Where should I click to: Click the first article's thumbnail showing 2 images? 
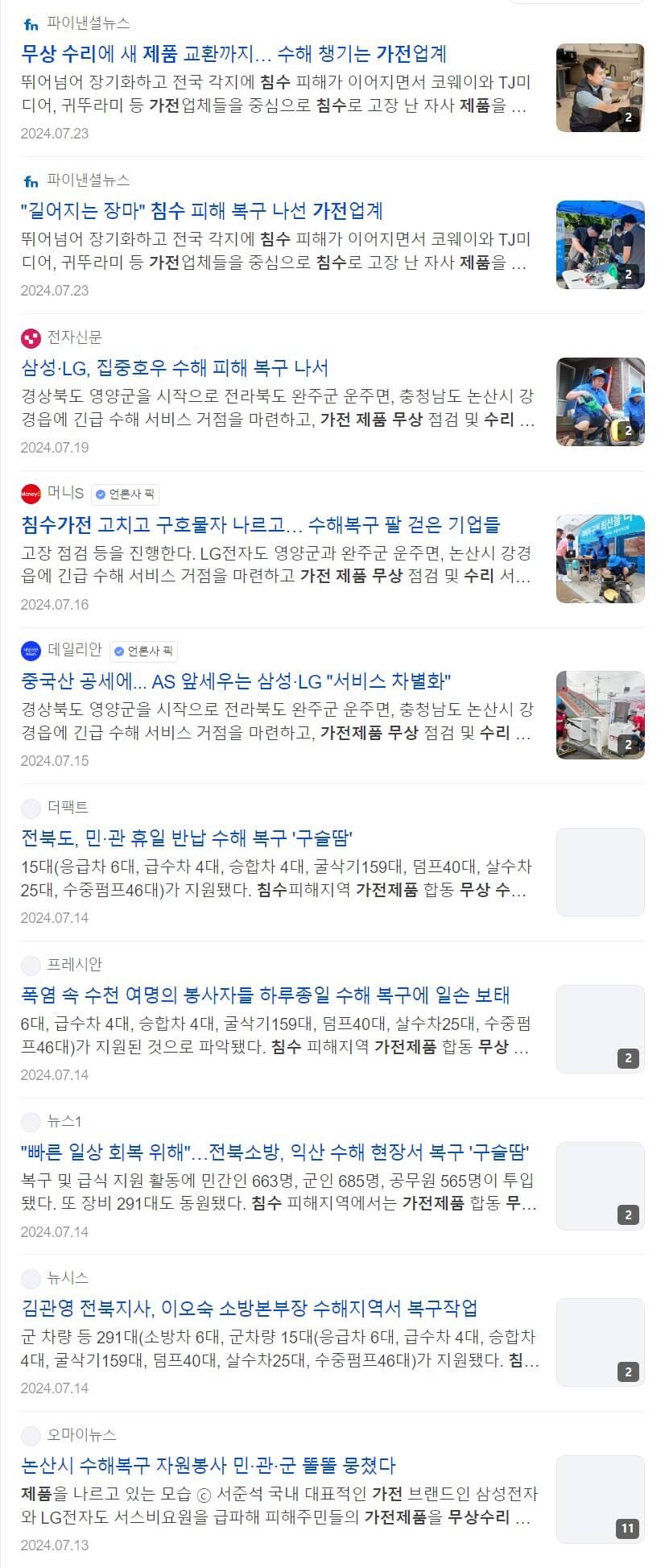(599, 88)
